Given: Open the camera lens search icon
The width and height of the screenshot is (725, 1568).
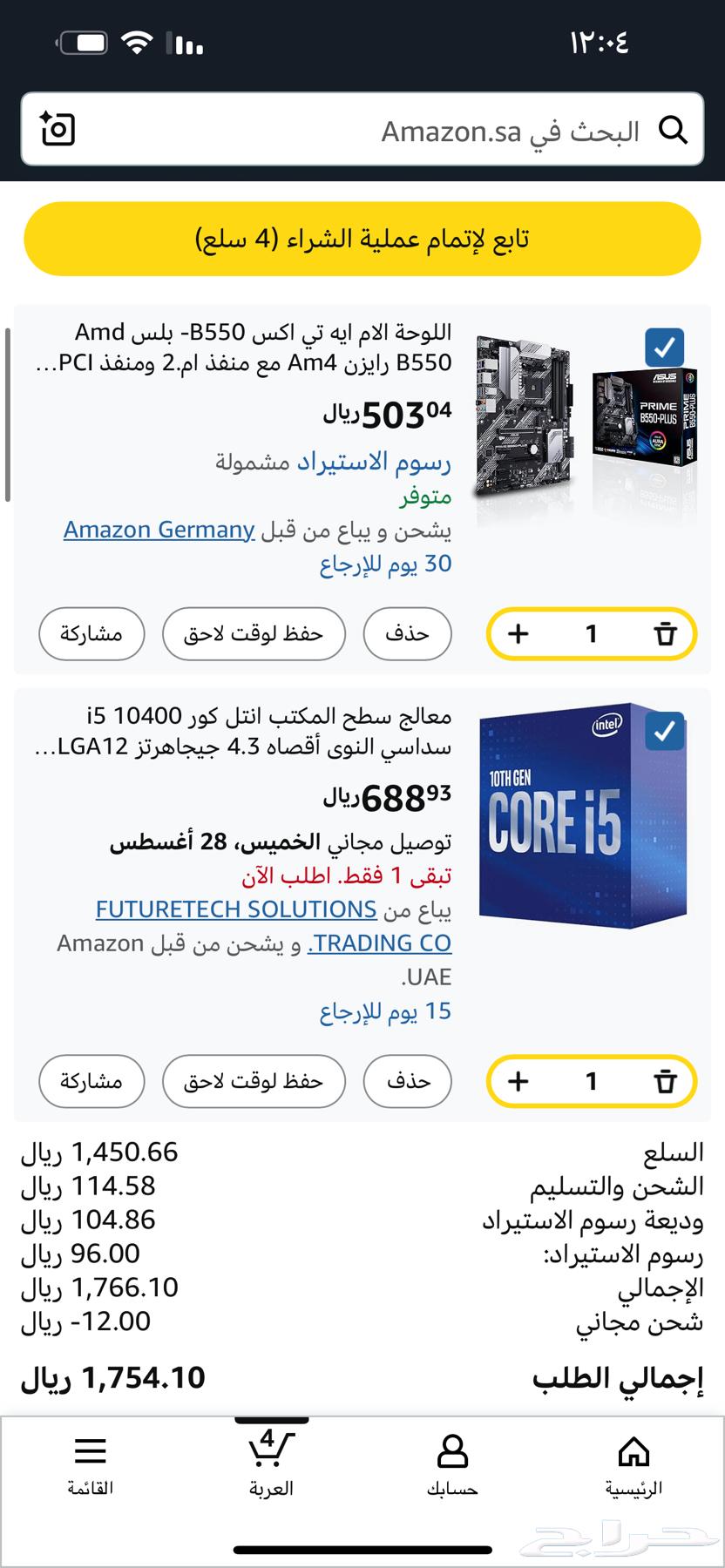Looking at the screenshot, I should click(58, 130).
